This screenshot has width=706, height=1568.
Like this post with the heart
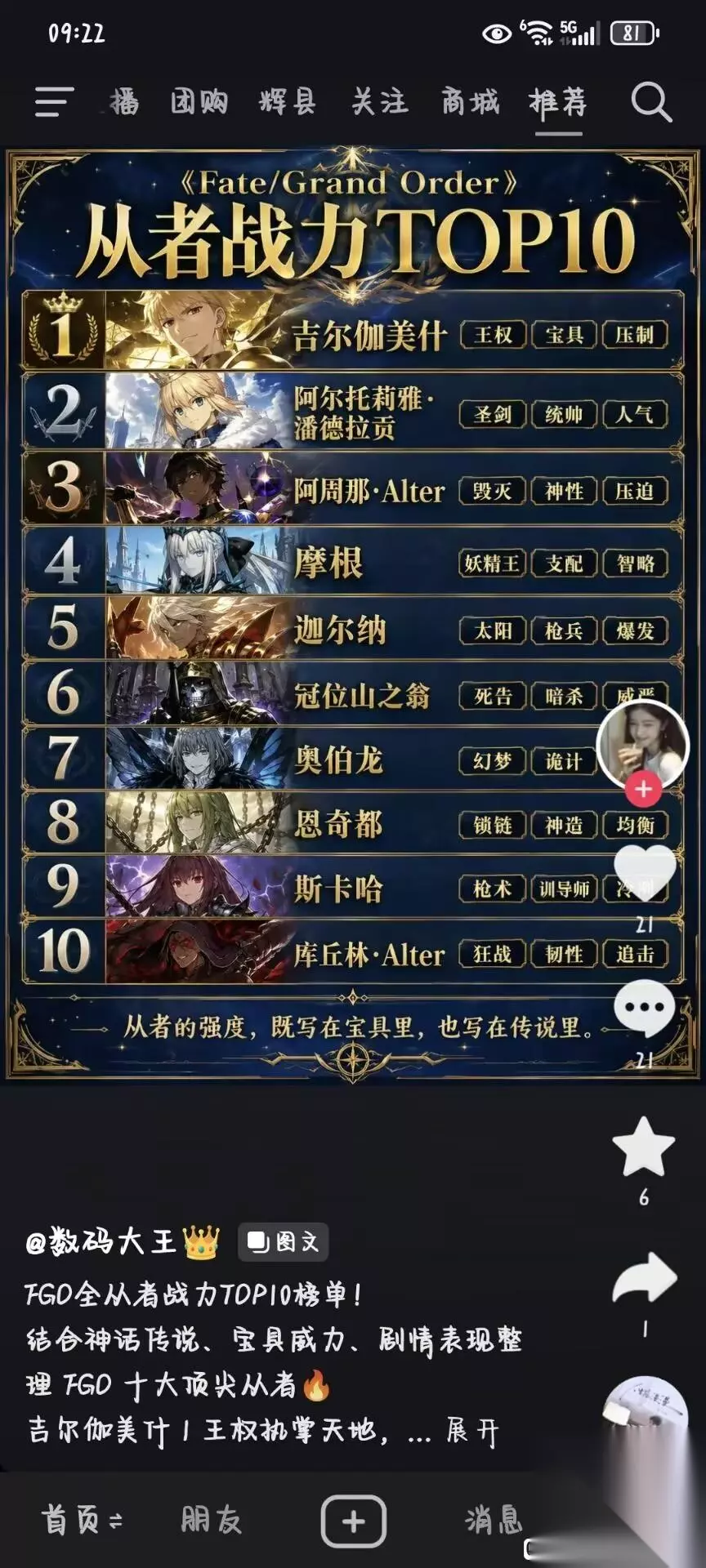(x=644, y=874)
